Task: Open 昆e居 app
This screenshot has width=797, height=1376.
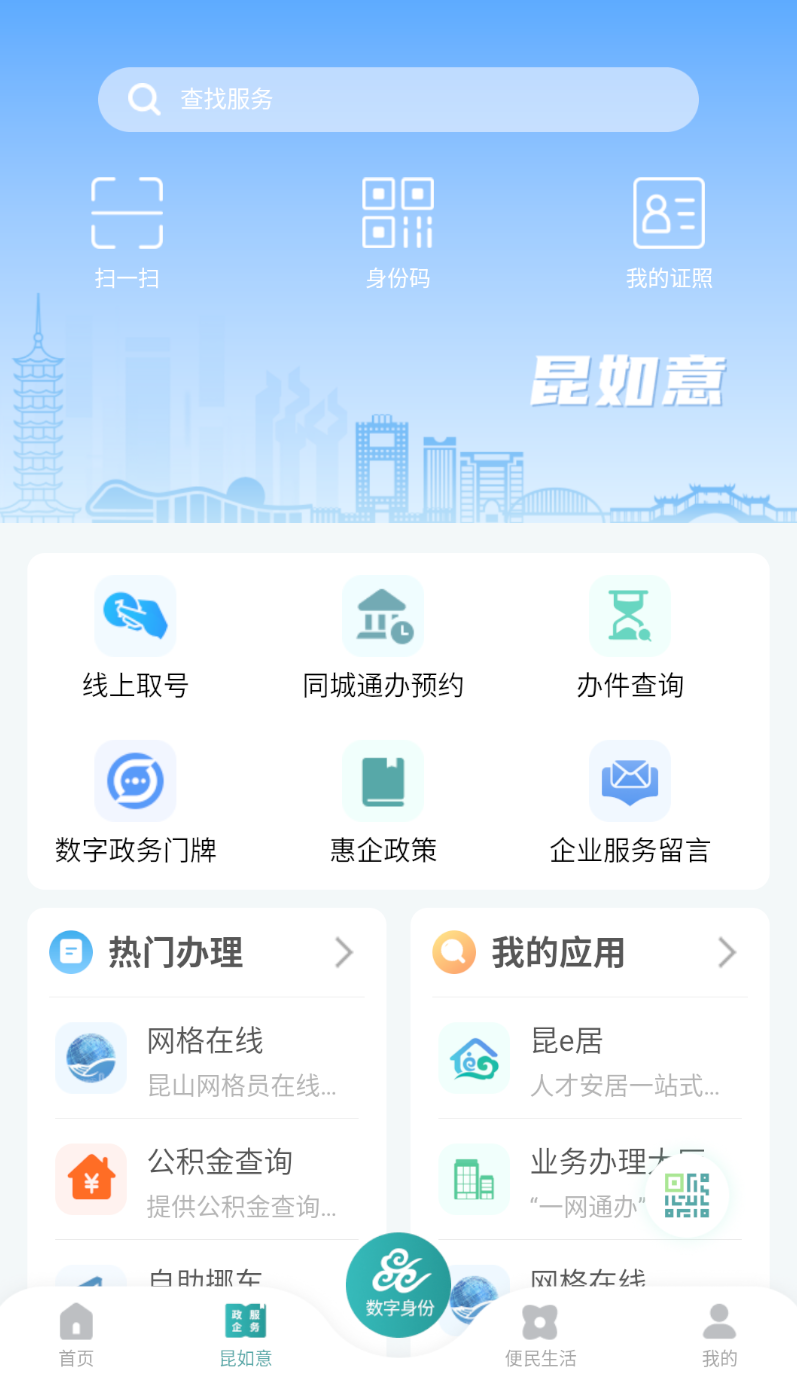Action: [590, 1058]
